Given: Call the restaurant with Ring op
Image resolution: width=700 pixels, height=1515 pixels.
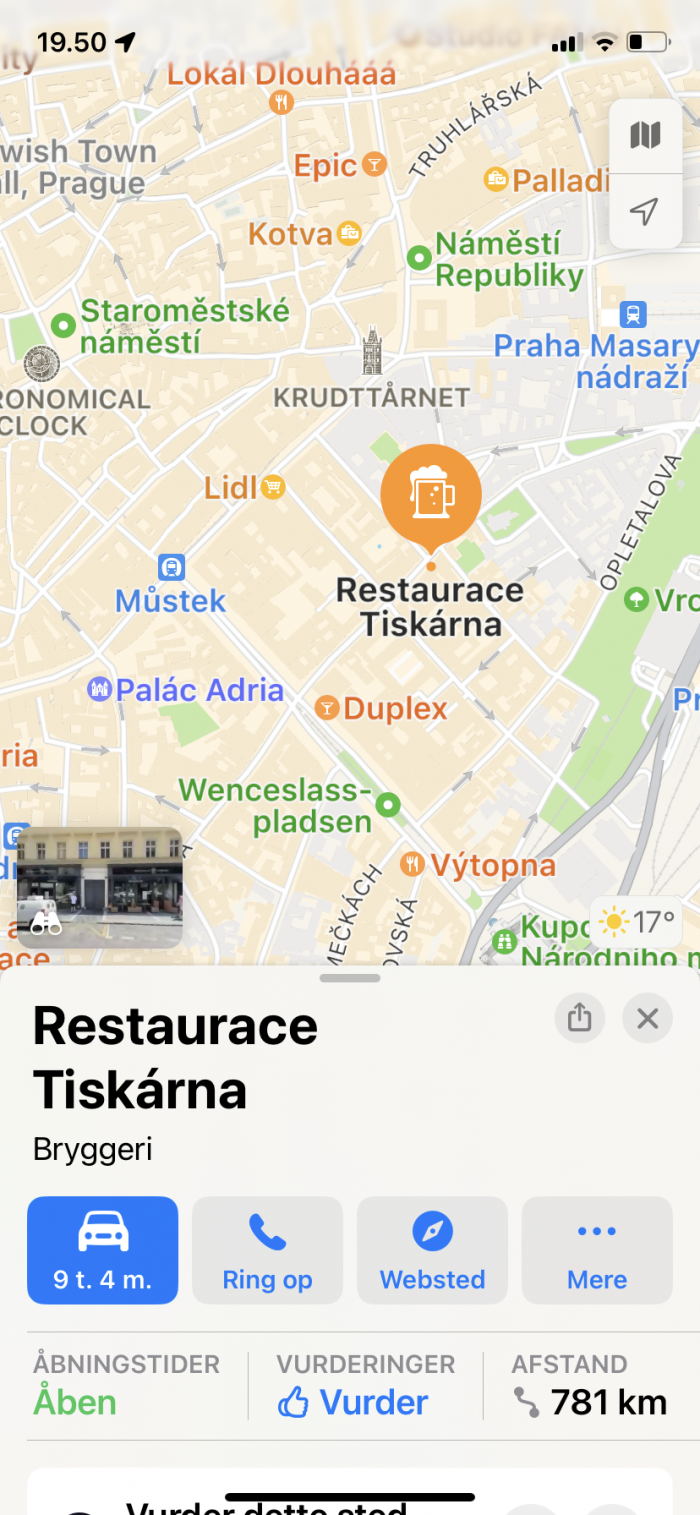Looking at the screenshot, I should click(x=267, y=1250).
